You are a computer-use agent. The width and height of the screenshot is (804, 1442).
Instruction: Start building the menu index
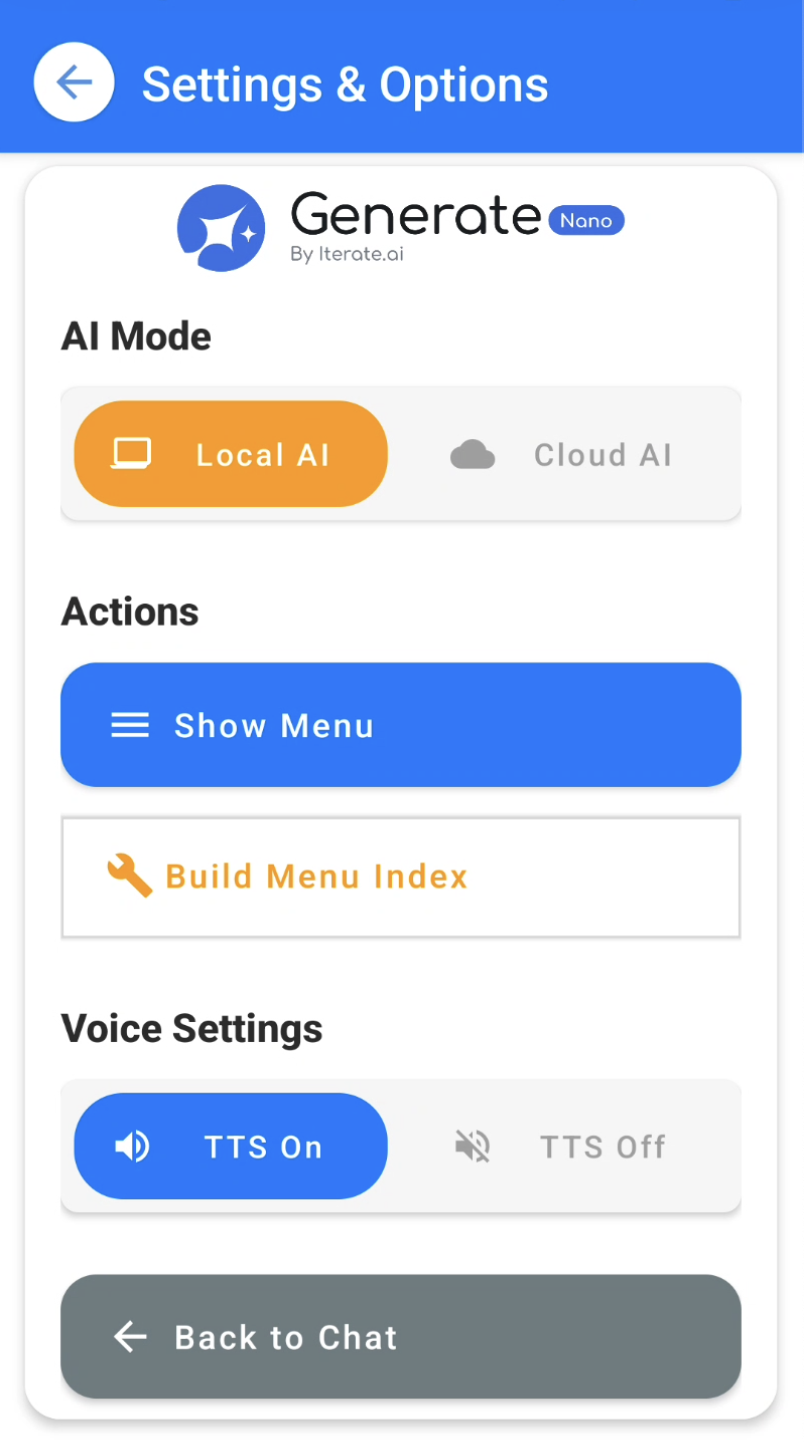pyautogui.click(x=400, y=876)
